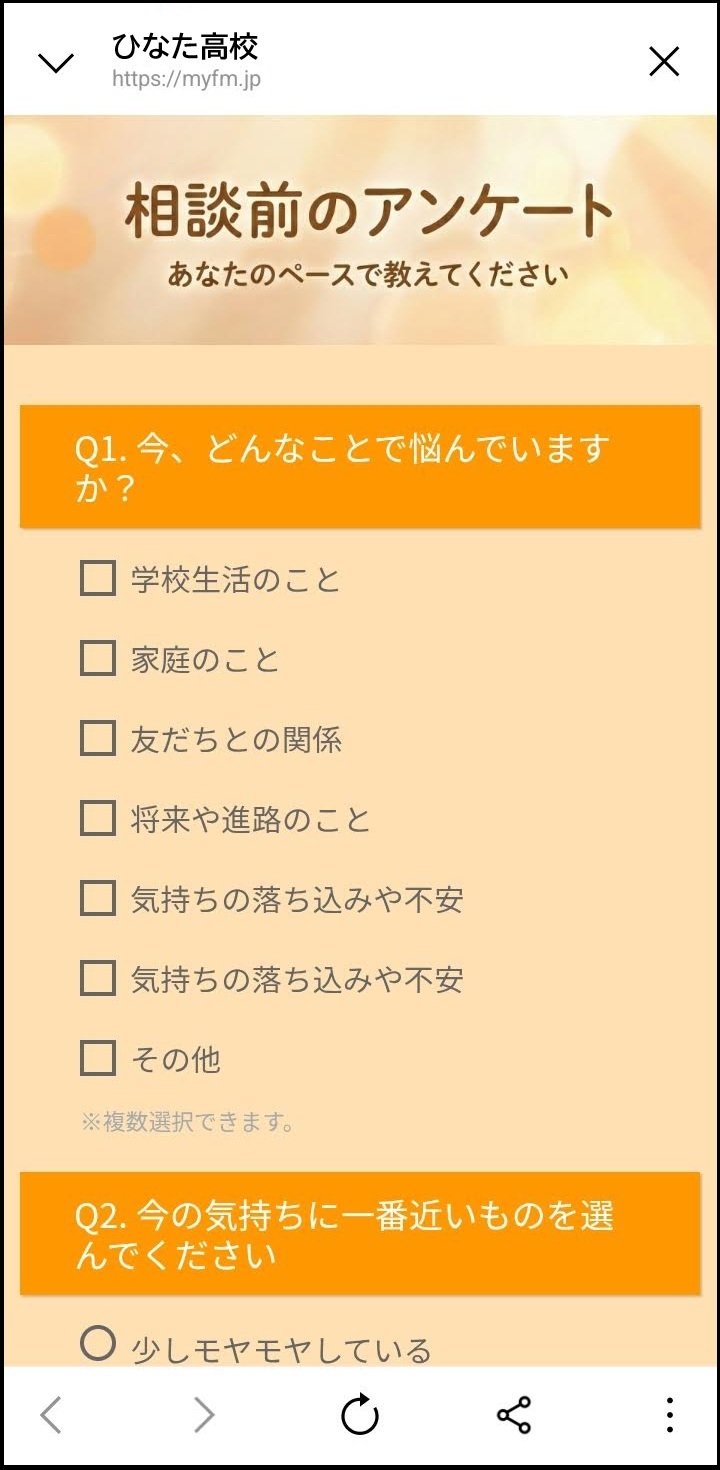Open the share menu
720x1470 pixels.
513,1414
